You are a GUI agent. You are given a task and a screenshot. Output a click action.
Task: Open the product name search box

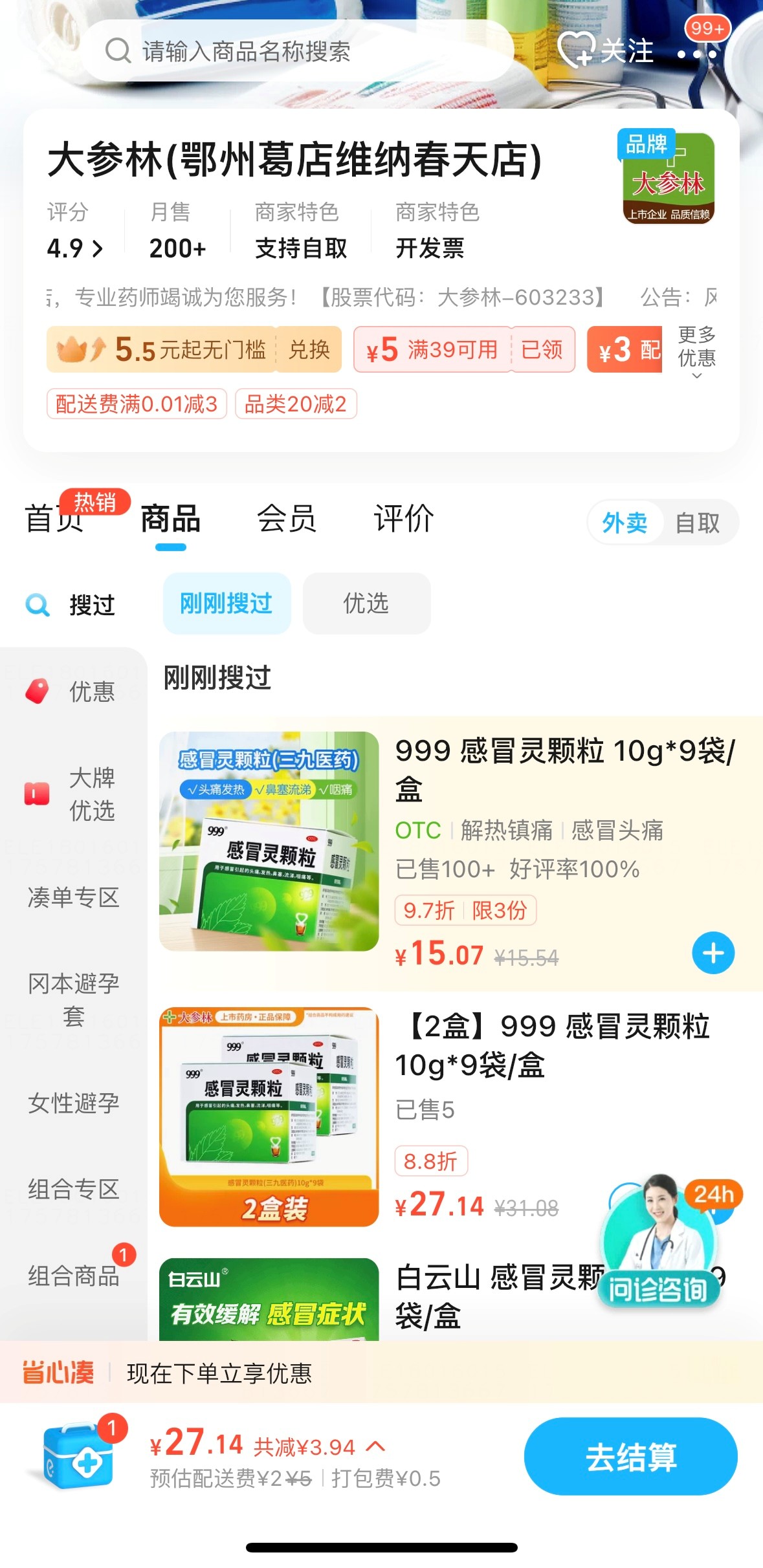pos(298,50)
